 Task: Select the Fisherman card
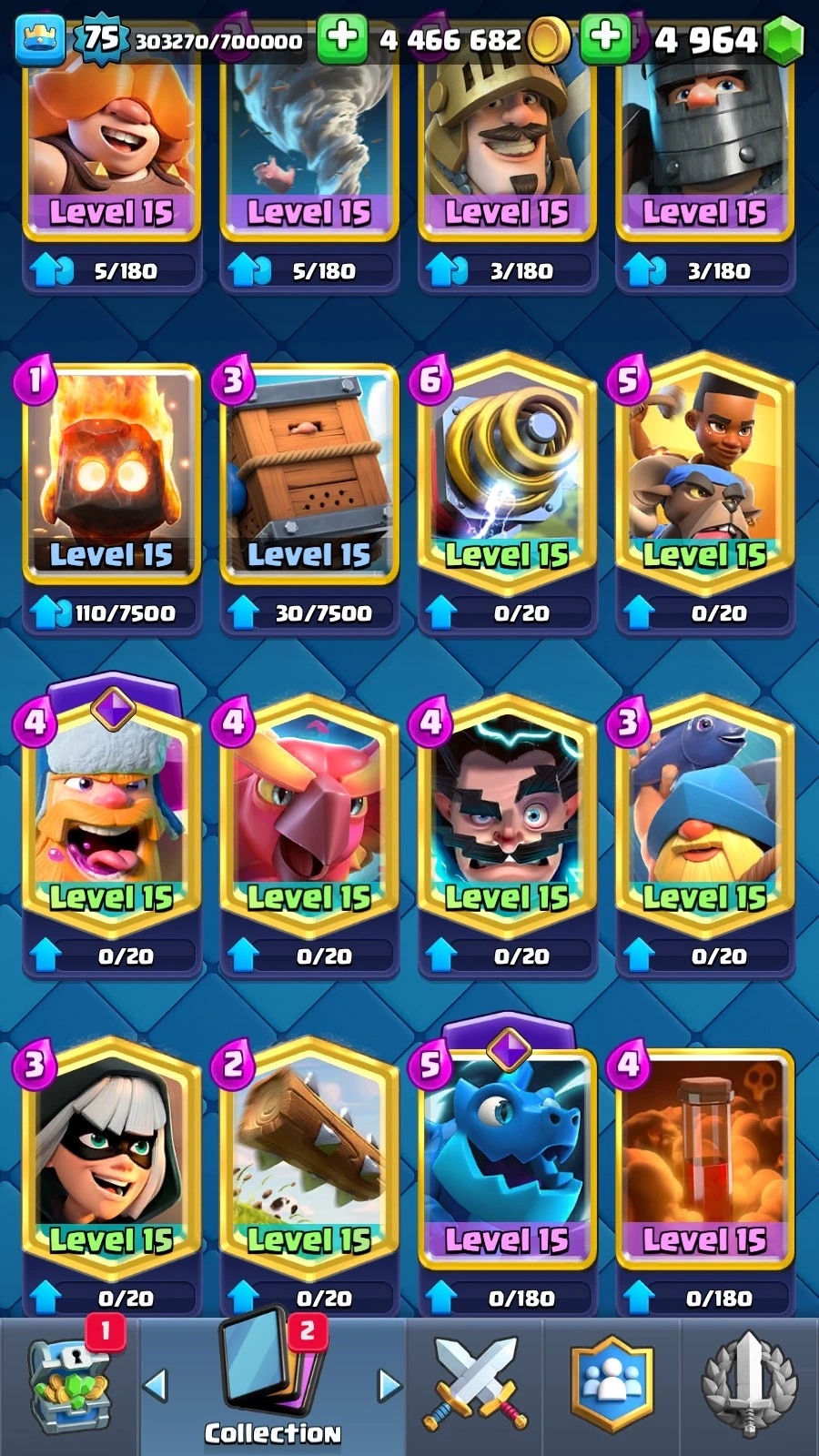(x=704, y=814)
